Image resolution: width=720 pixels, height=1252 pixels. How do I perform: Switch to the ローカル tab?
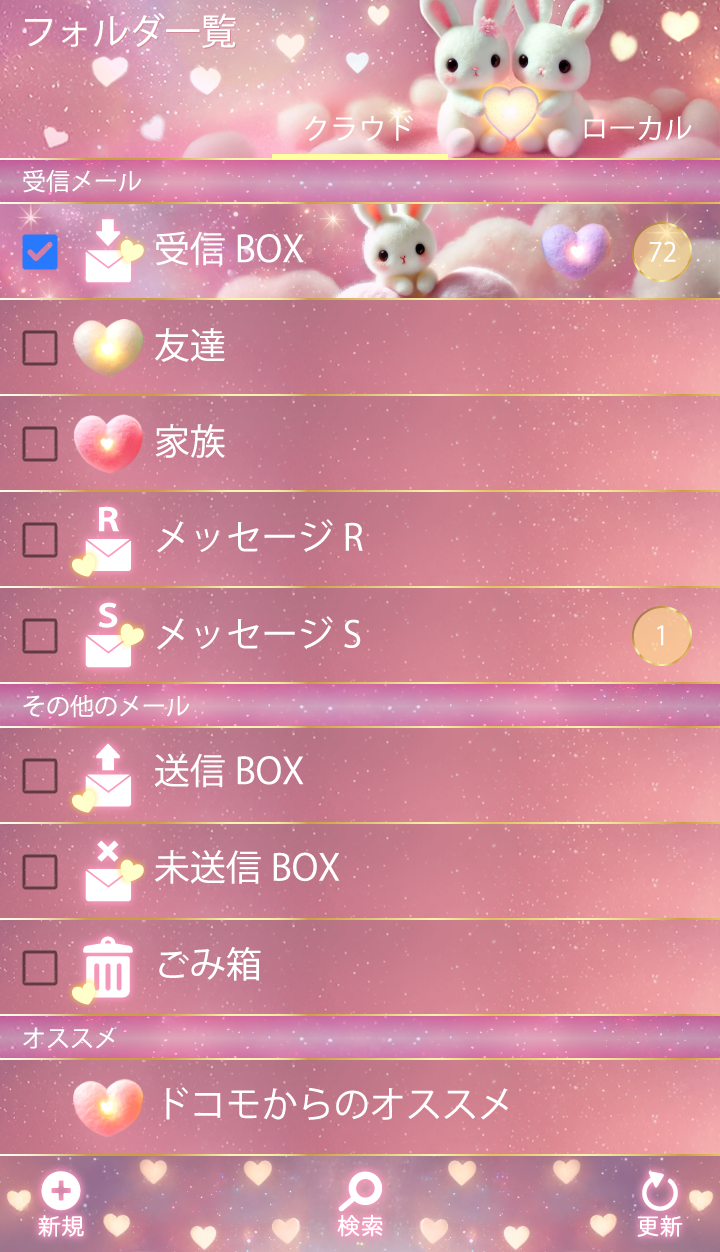636,128
